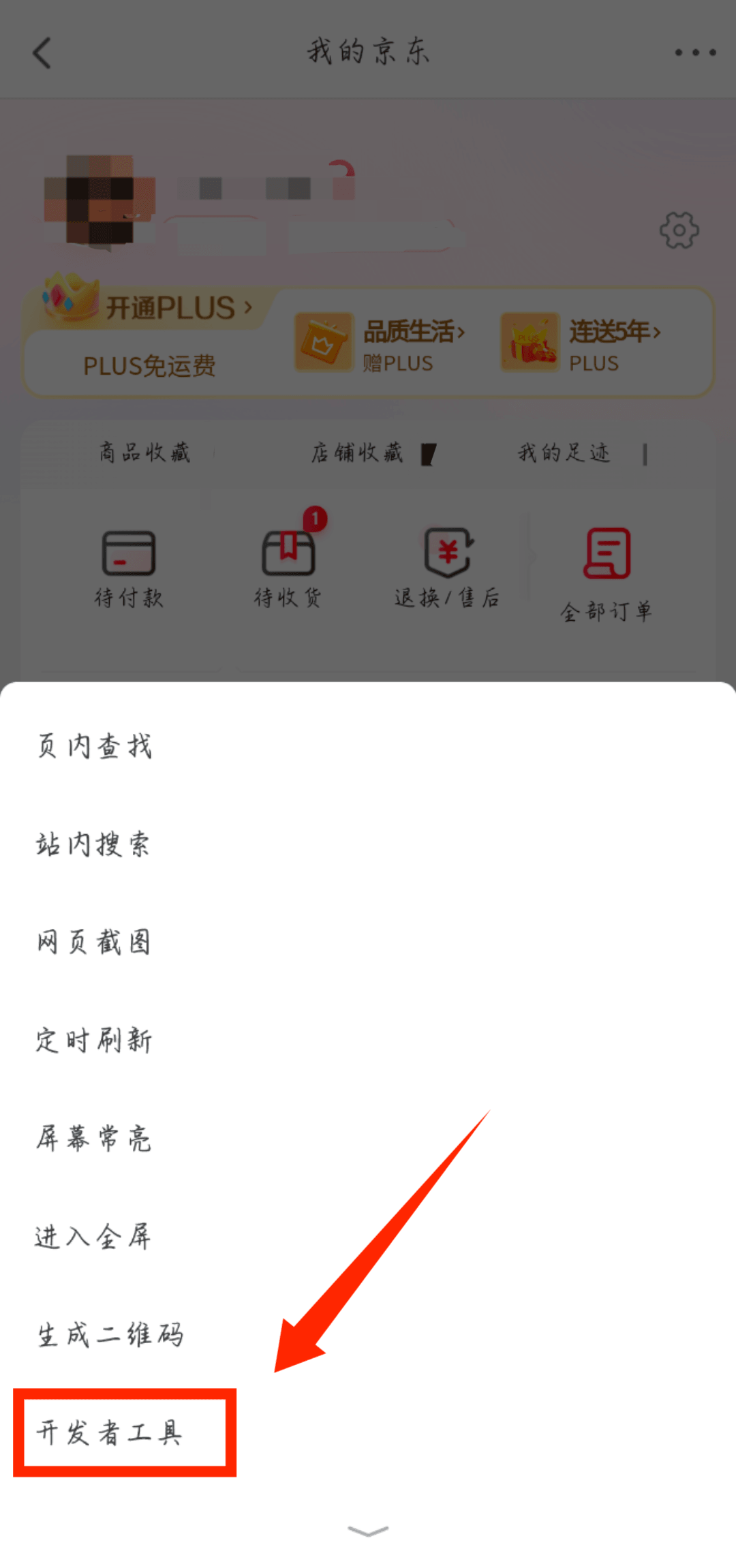Go back using the top-left arrow
Viewport: 736px width, 1568px height.
[42, 52]
